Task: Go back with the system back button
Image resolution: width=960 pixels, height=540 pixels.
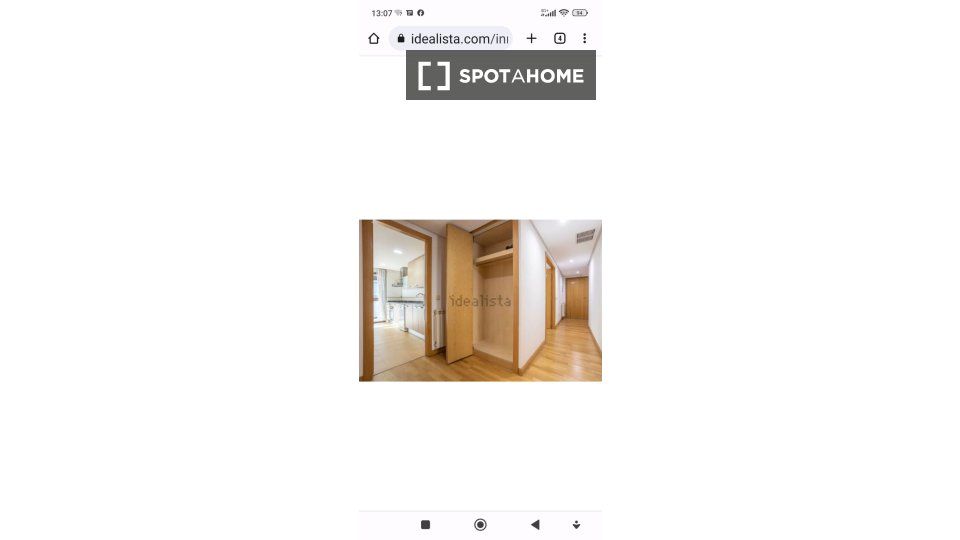Action: (535, 524)
